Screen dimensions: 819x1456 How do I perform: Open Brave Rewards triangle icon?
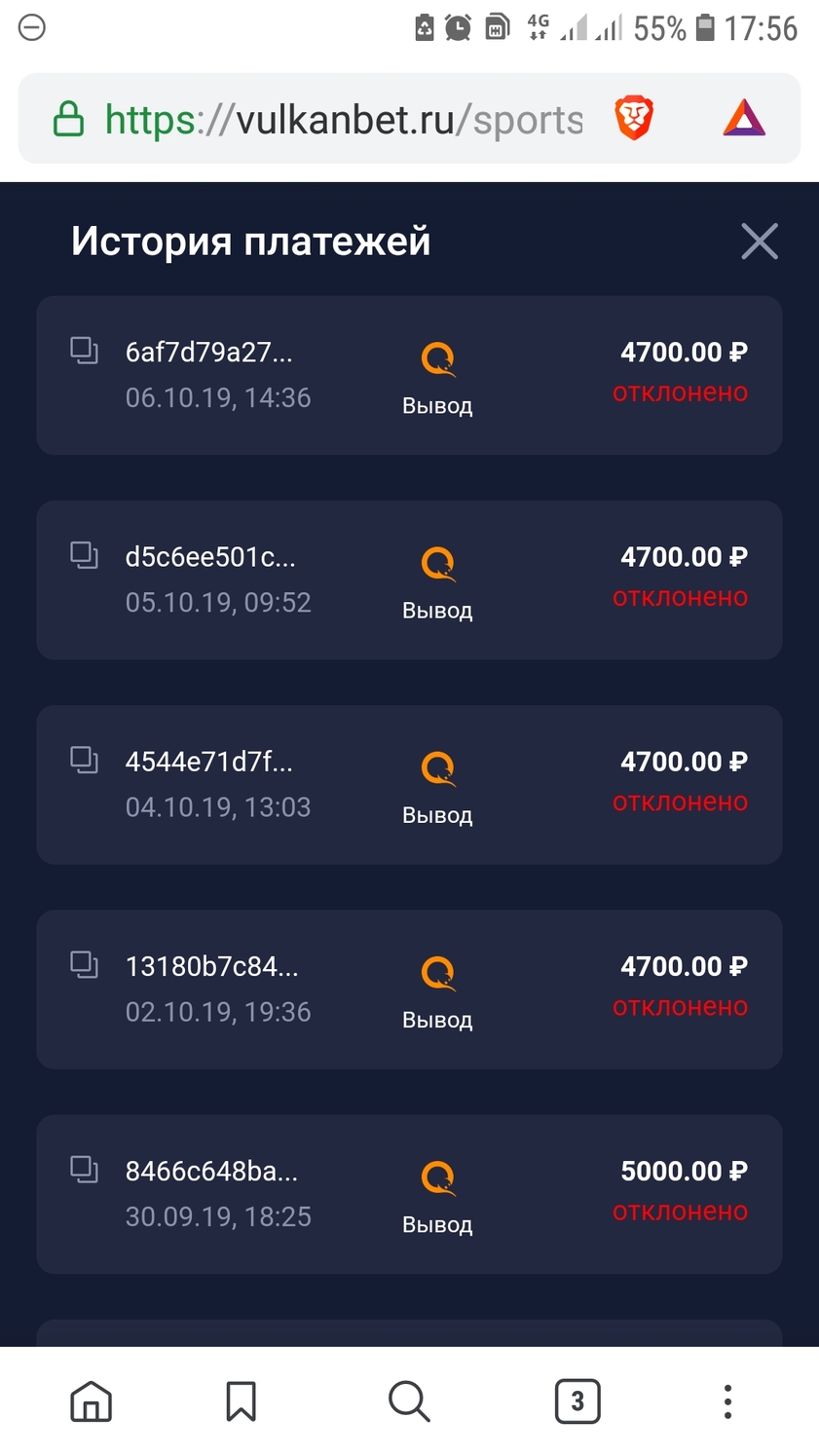[x=744, y=119]
